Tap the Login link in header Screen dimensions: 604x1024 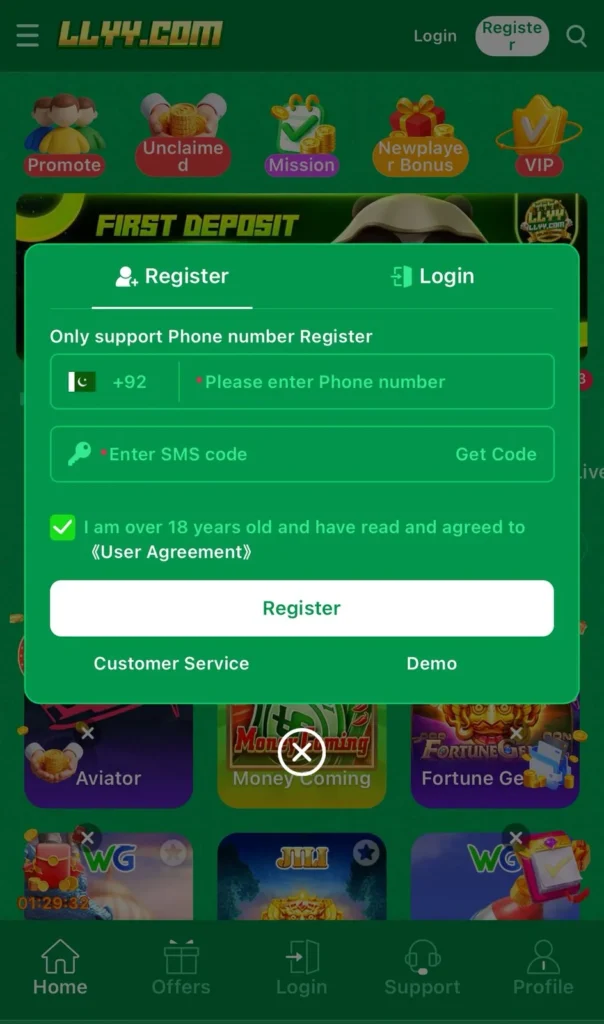[435, 36]
